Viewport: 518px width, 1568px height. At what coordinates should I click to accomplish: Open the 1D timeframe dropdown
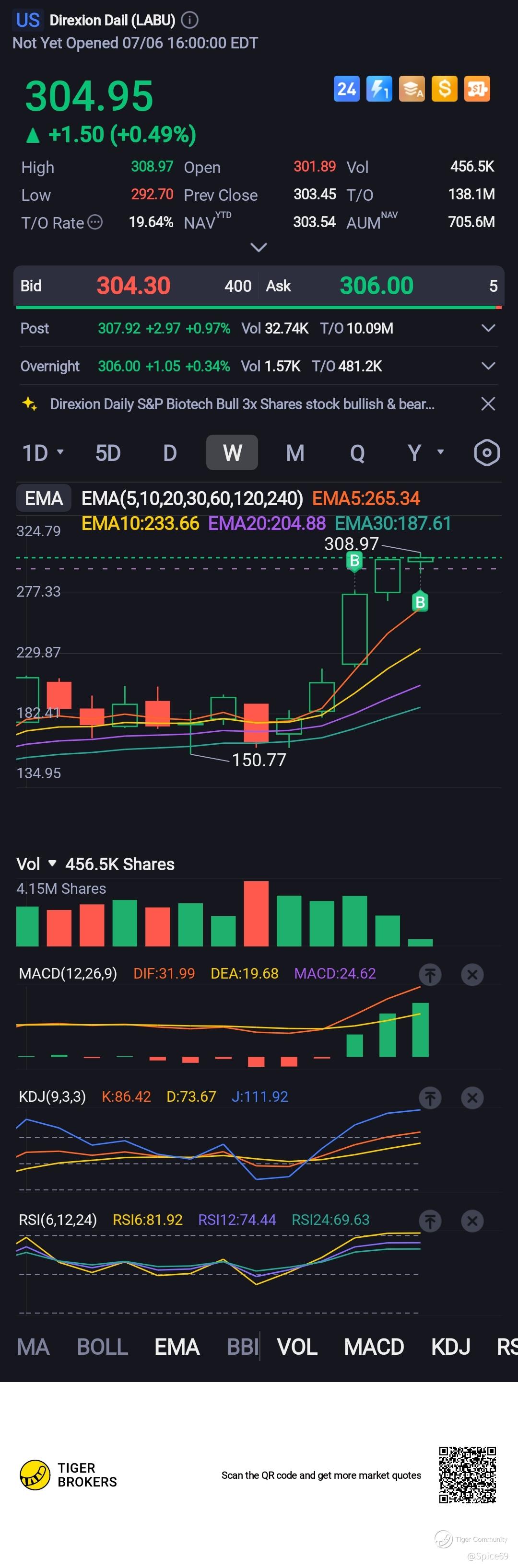click(x=43, y=453)
